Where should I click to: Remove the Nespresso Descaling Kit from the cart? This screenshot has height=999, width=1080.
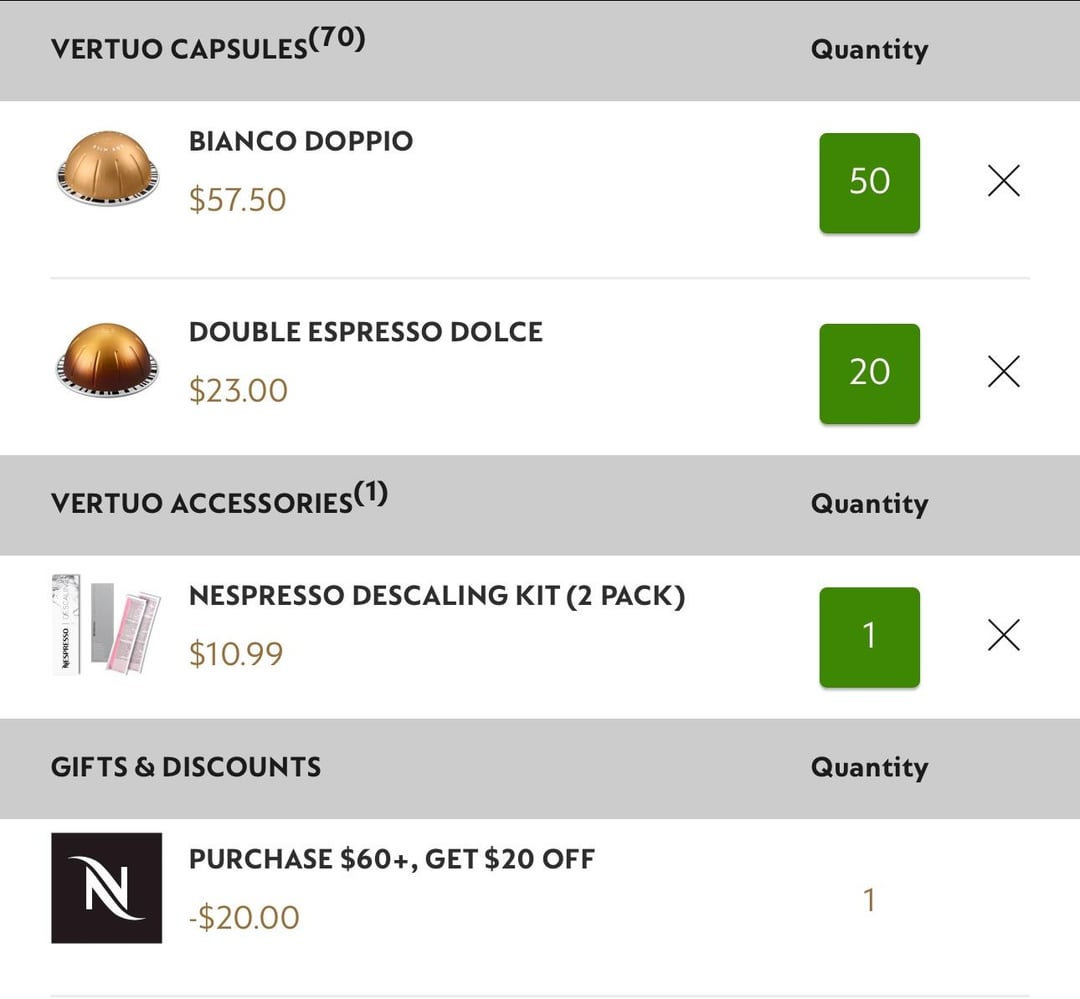tap(1003, 635)
